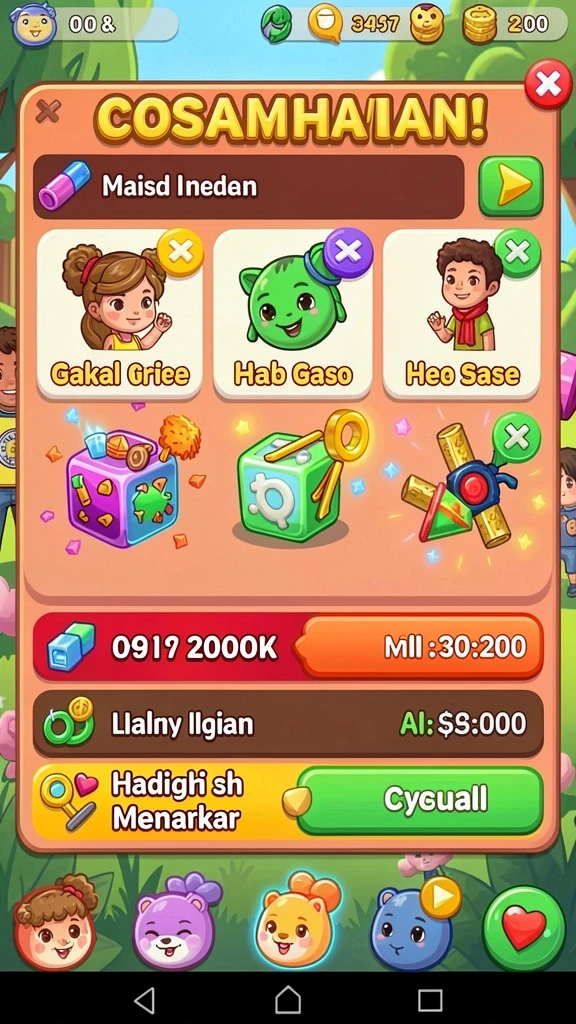
Task: Select the purple bear avatar at the bottom
Action: pyautogui.click(x=174, y=923)
